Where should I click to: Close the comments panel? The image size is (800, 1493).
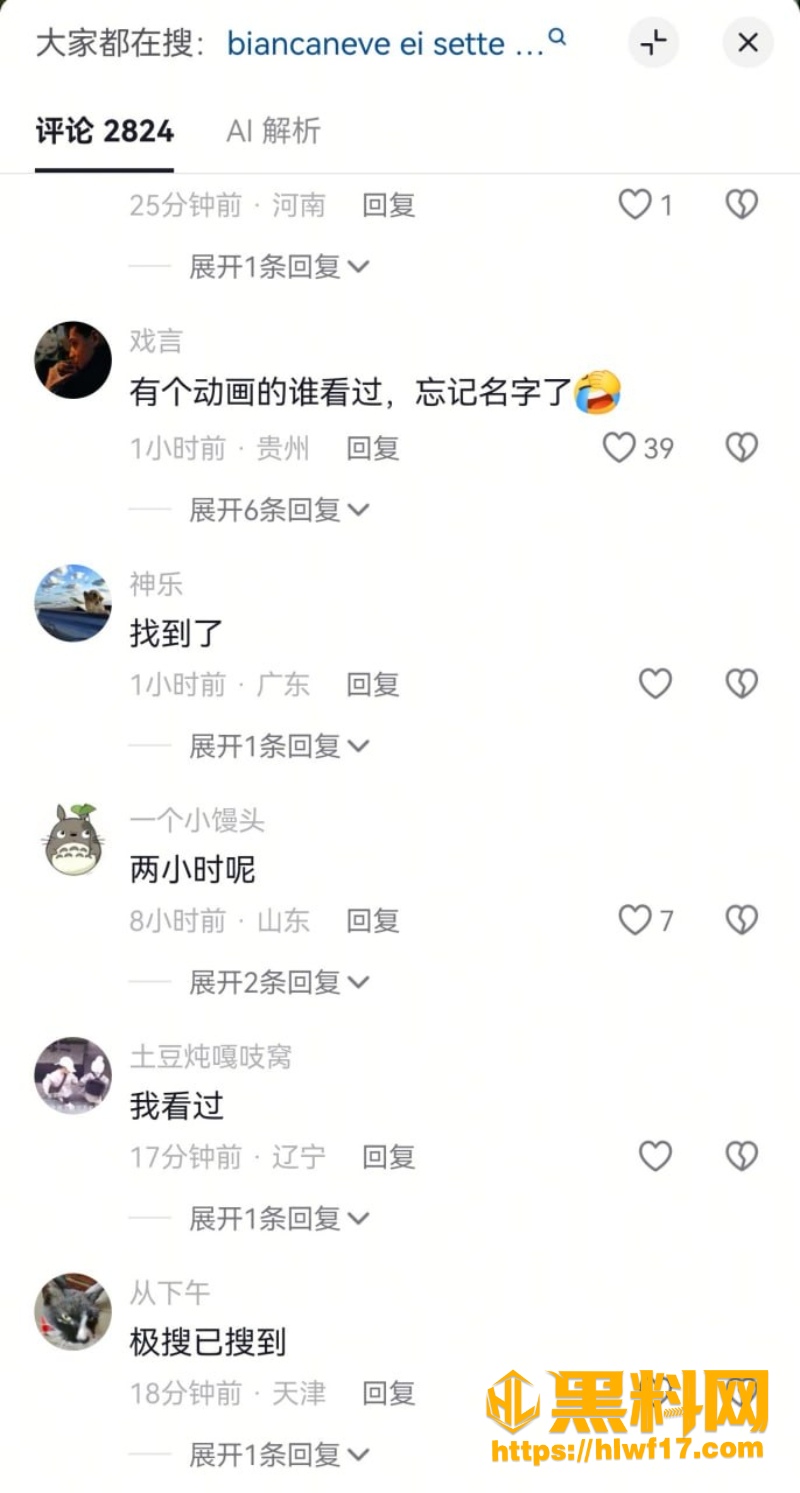click(748, 42)
